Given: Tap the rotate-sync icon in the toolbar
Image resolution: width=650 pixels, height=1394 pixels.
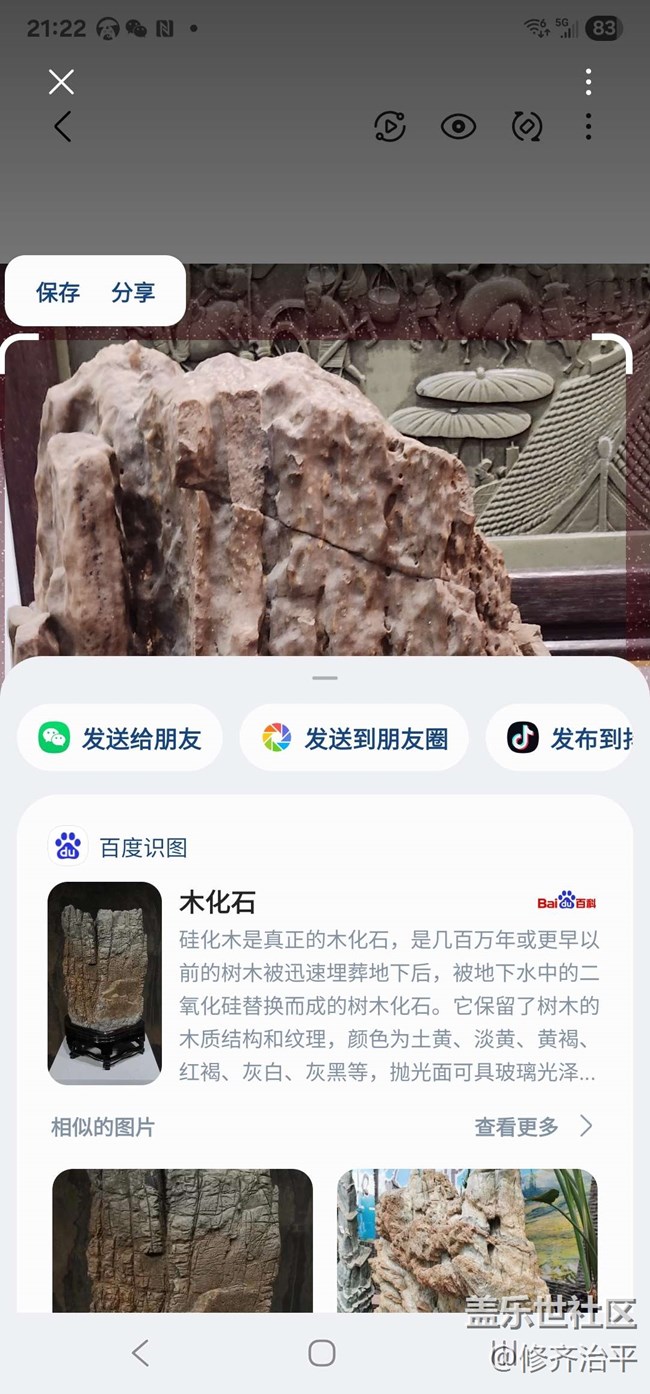Looking at the screenshot, I should (x=526, y=127).
